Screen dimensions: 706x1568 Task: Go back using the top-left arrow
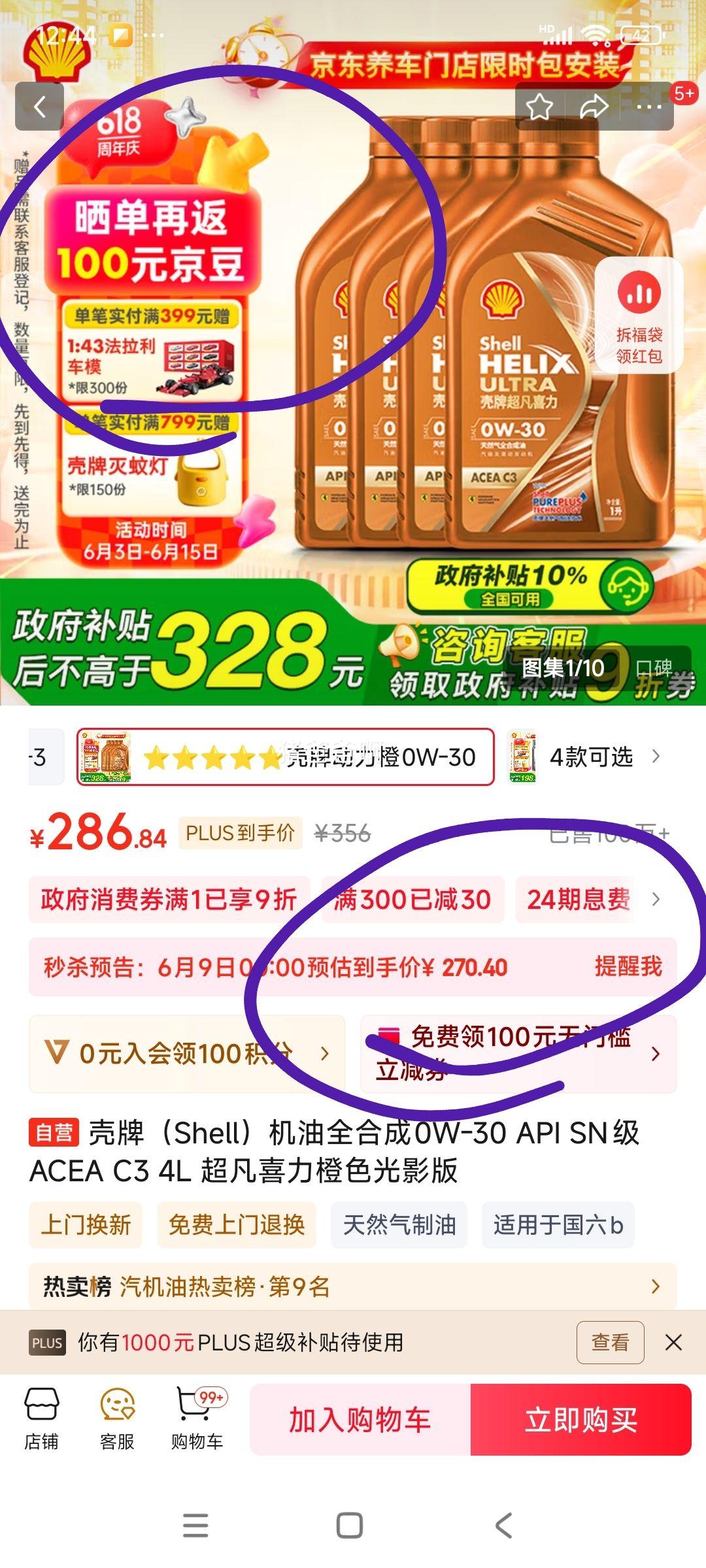pos(40,106)
